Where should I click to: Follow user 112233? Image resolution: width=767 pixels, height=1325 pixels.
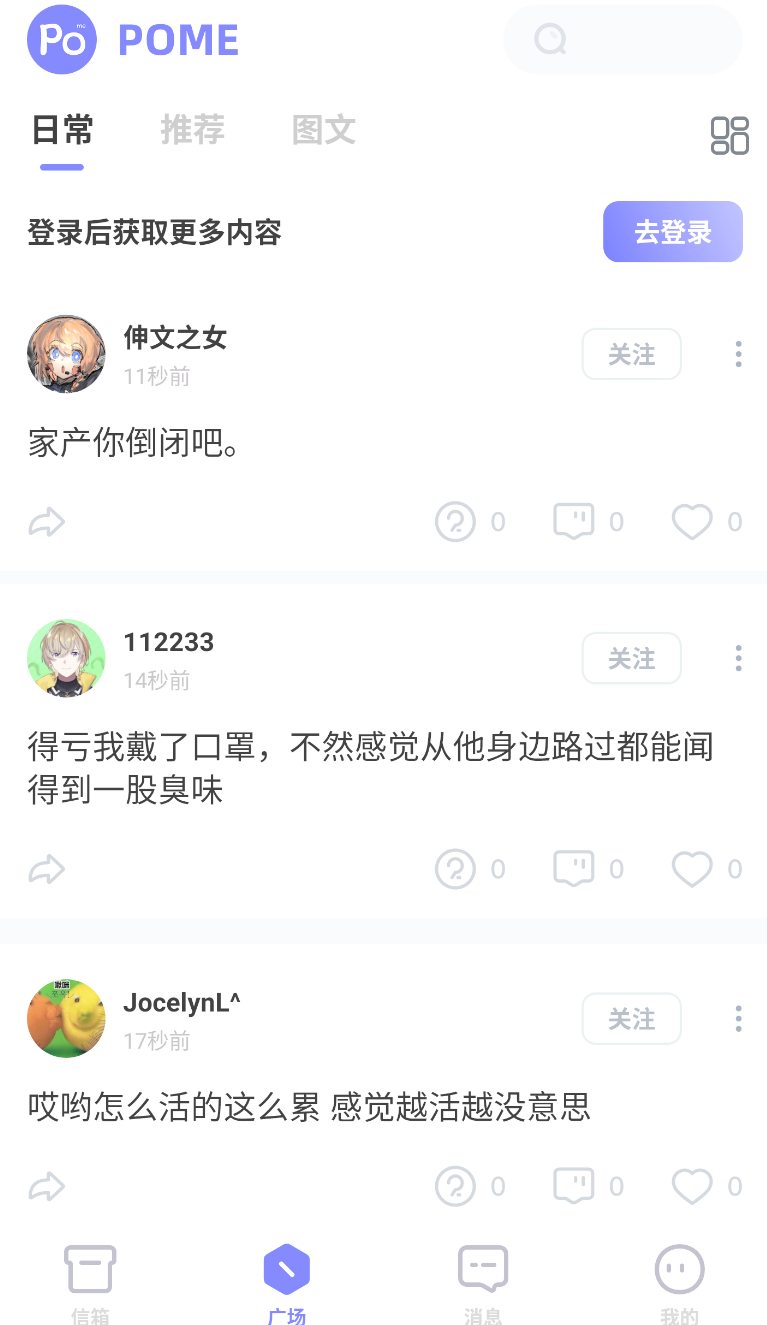[631, 658]
